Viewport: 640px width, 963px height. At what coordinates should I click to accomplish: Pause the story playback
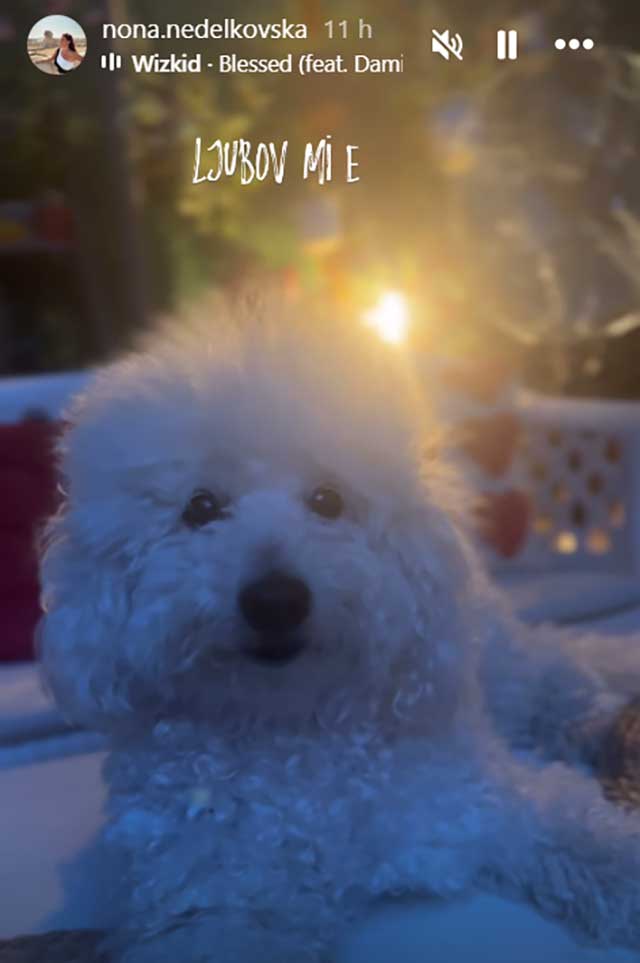point(507,44)
